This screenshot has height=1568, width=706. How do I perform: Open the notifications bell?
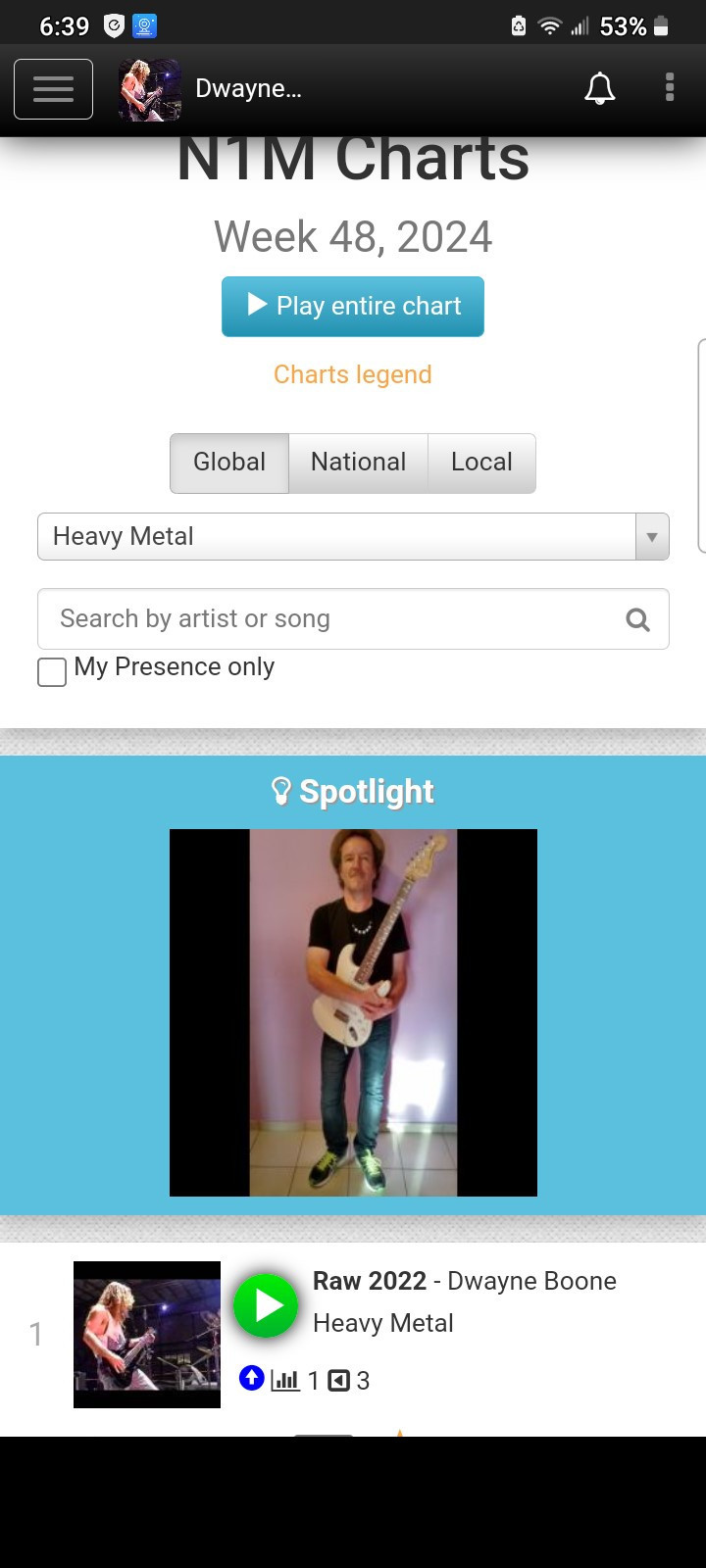pos(600,88)
